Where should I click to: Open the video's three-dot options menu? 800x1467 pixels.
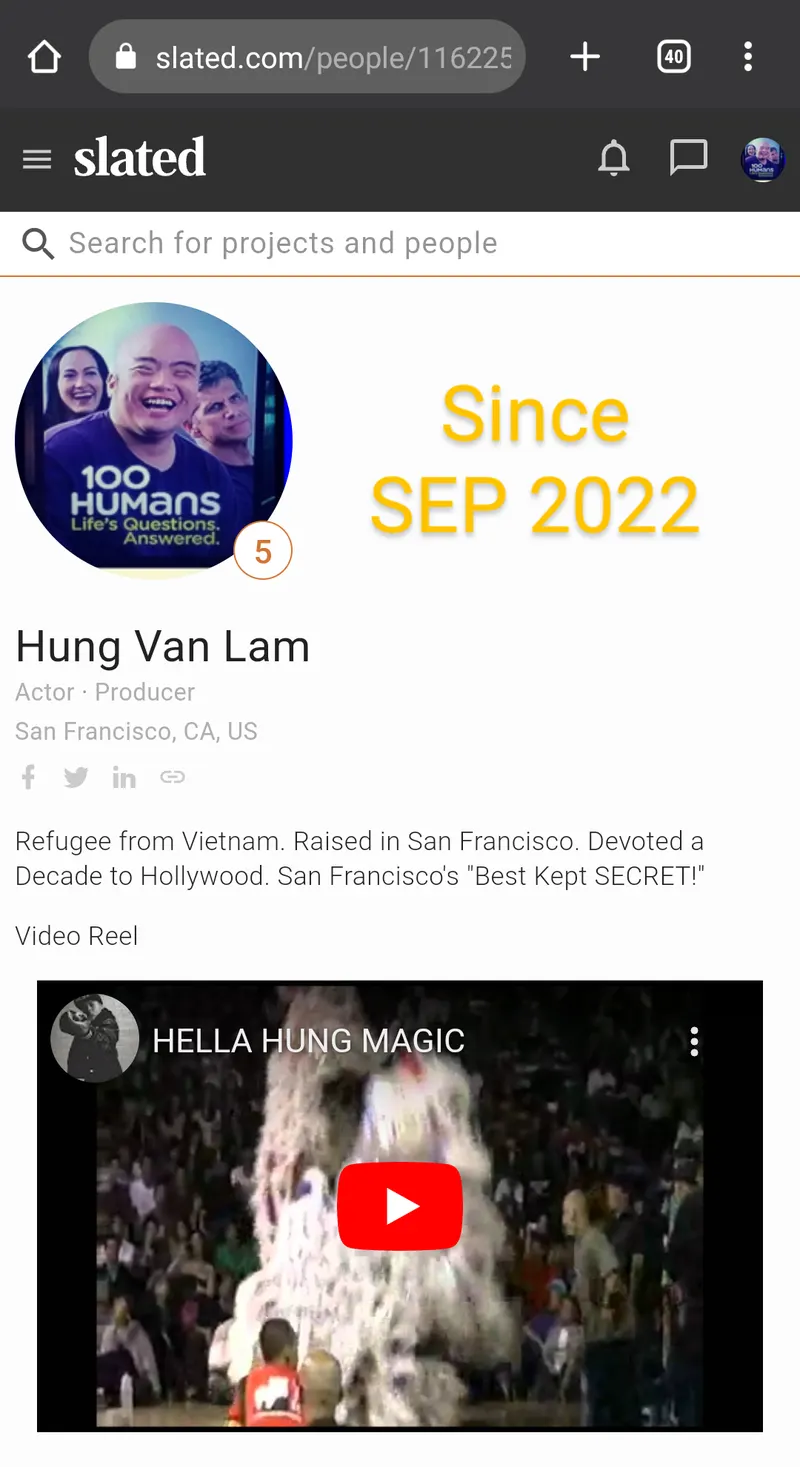(694, 1041)
